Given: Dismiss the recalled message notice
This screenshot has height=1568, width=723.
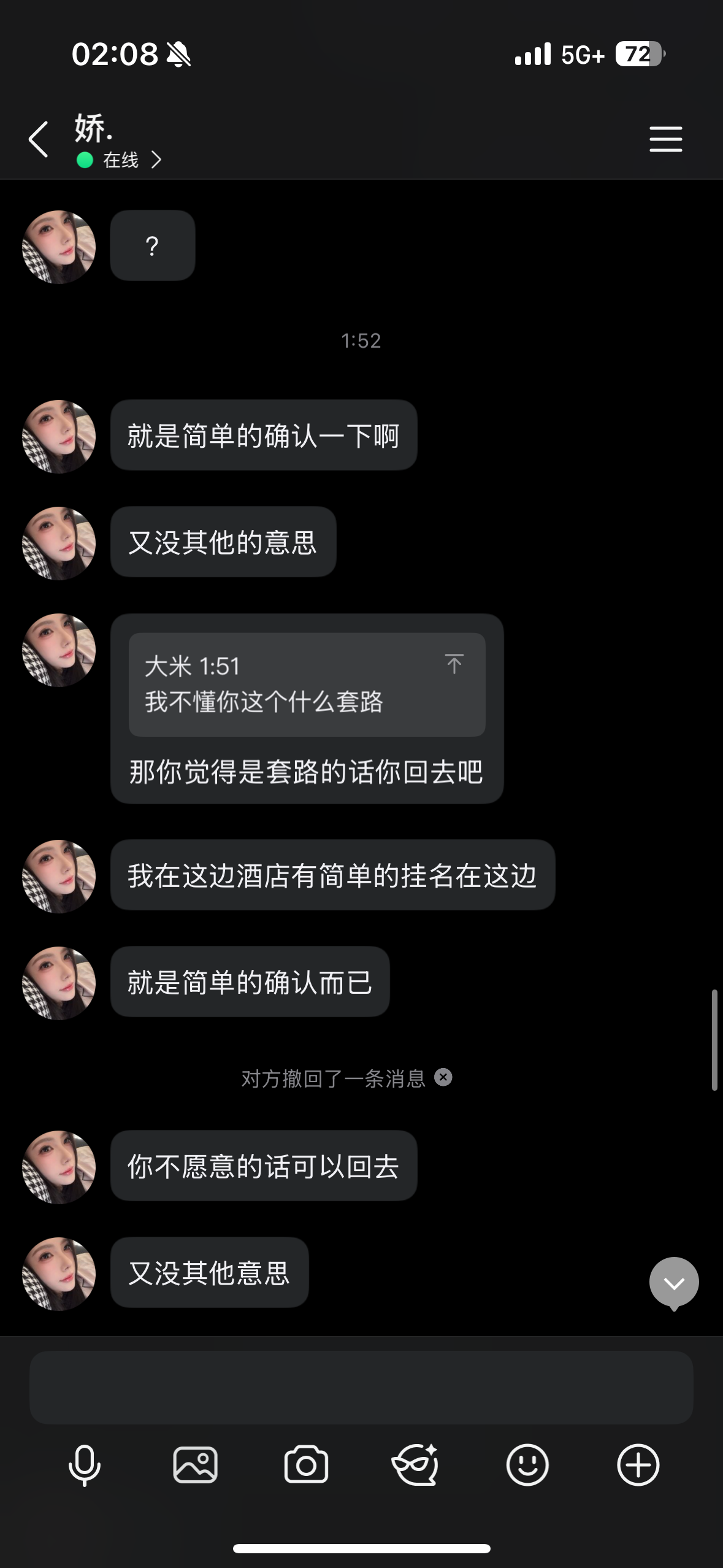Looking at the screenshot, I should tap(443, 1077).
